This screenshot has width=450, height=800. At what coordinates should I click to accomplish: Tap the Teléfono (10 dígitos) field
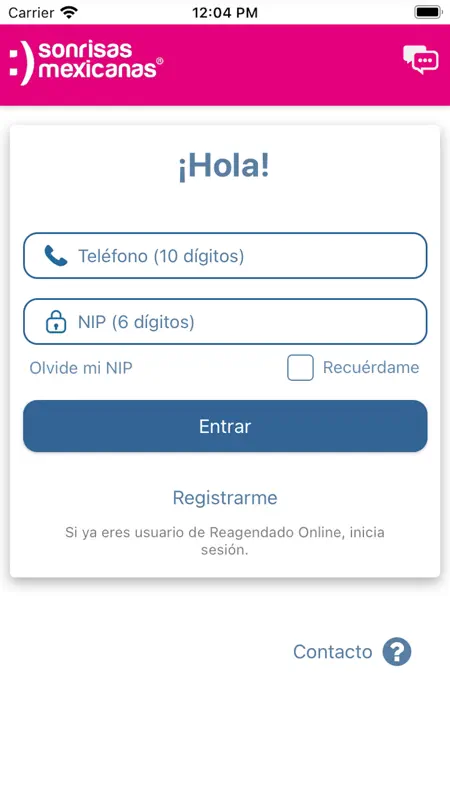point(225,256)
